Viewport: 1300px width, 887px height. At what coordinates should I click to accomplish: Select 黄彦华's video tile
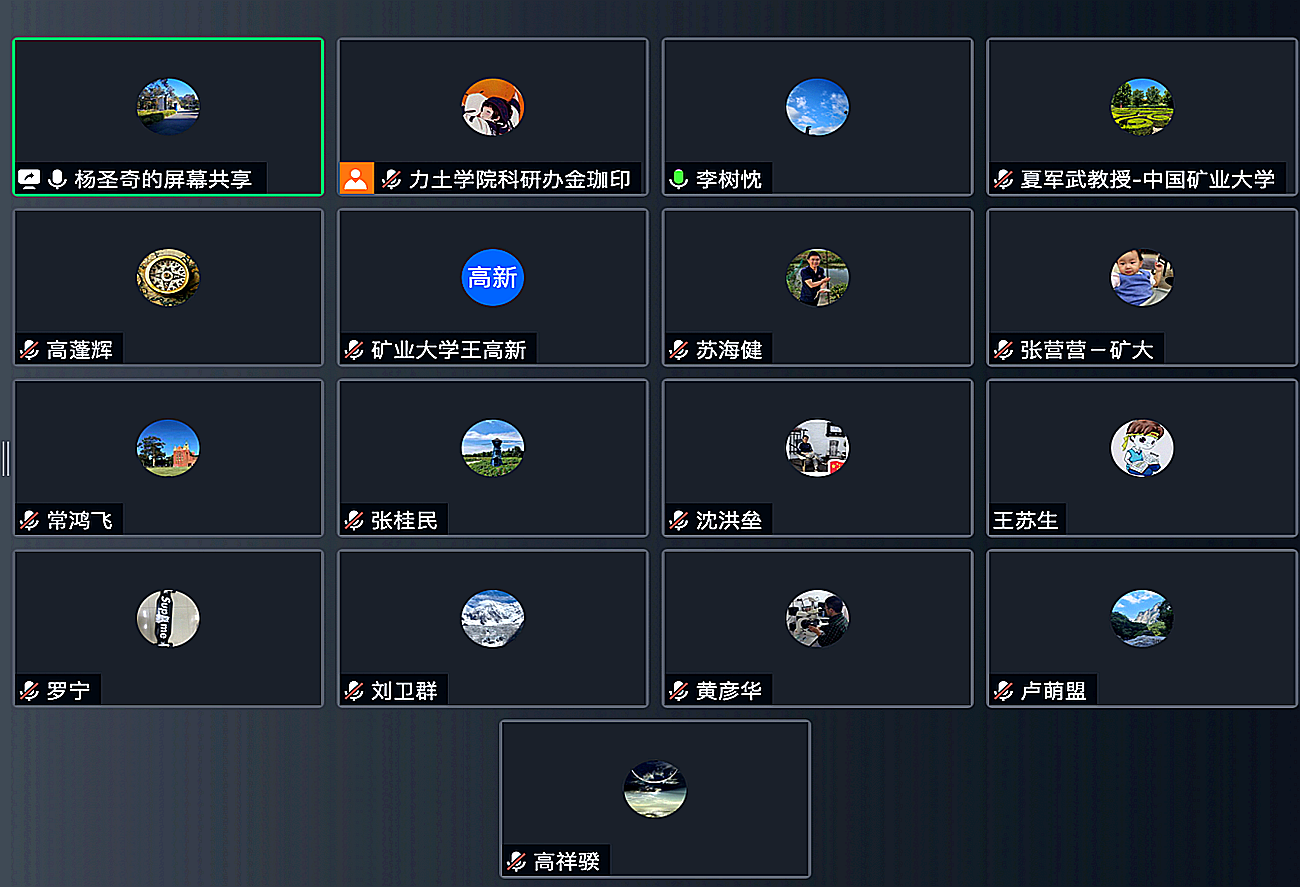coord(817,628)
